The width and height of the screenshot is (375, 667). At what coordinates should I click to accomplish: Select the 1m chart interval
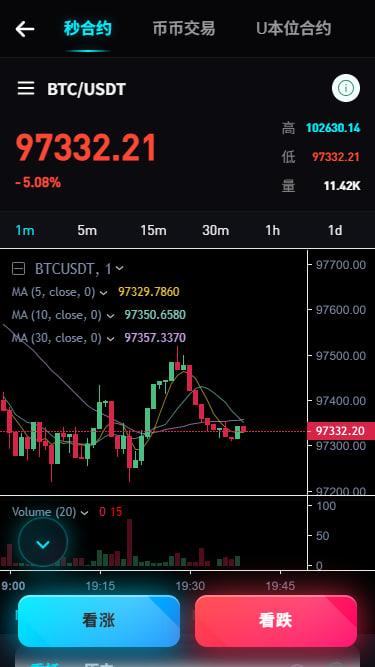coord(25,231)
